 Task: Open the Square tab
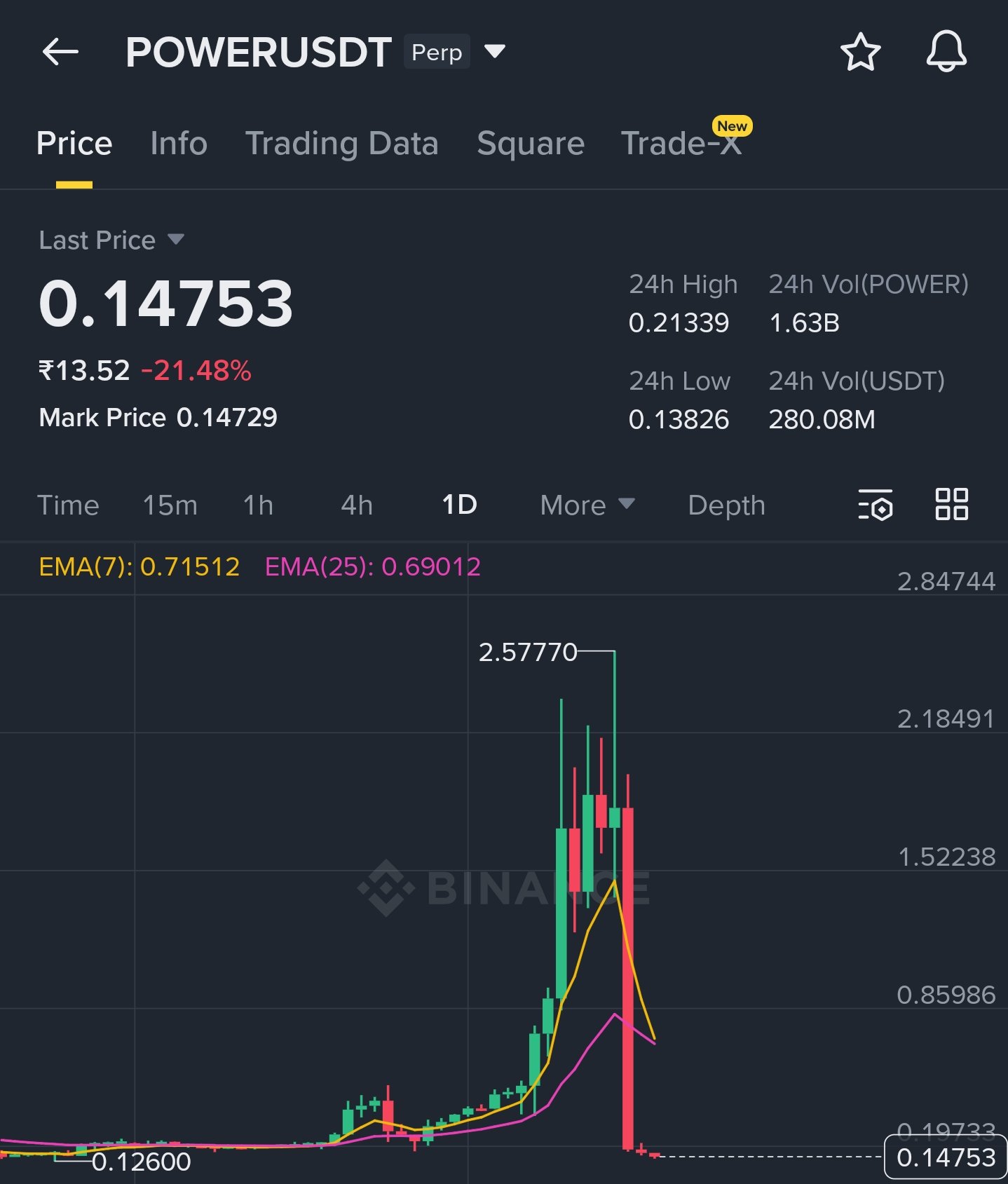point(531,144)
